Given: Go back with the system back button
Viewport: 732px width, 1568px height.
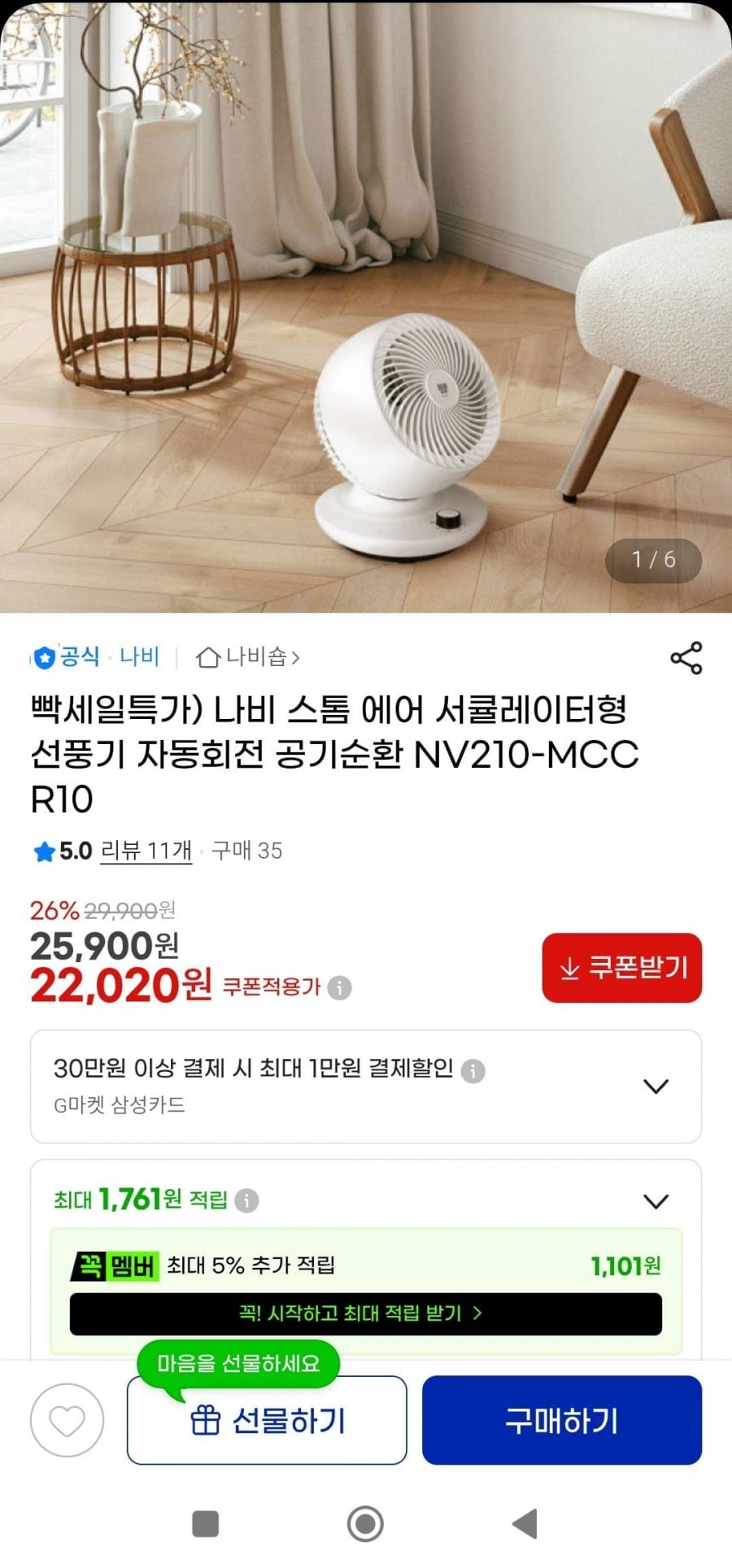Looking at the screenshot, I should pos(525,1523).
